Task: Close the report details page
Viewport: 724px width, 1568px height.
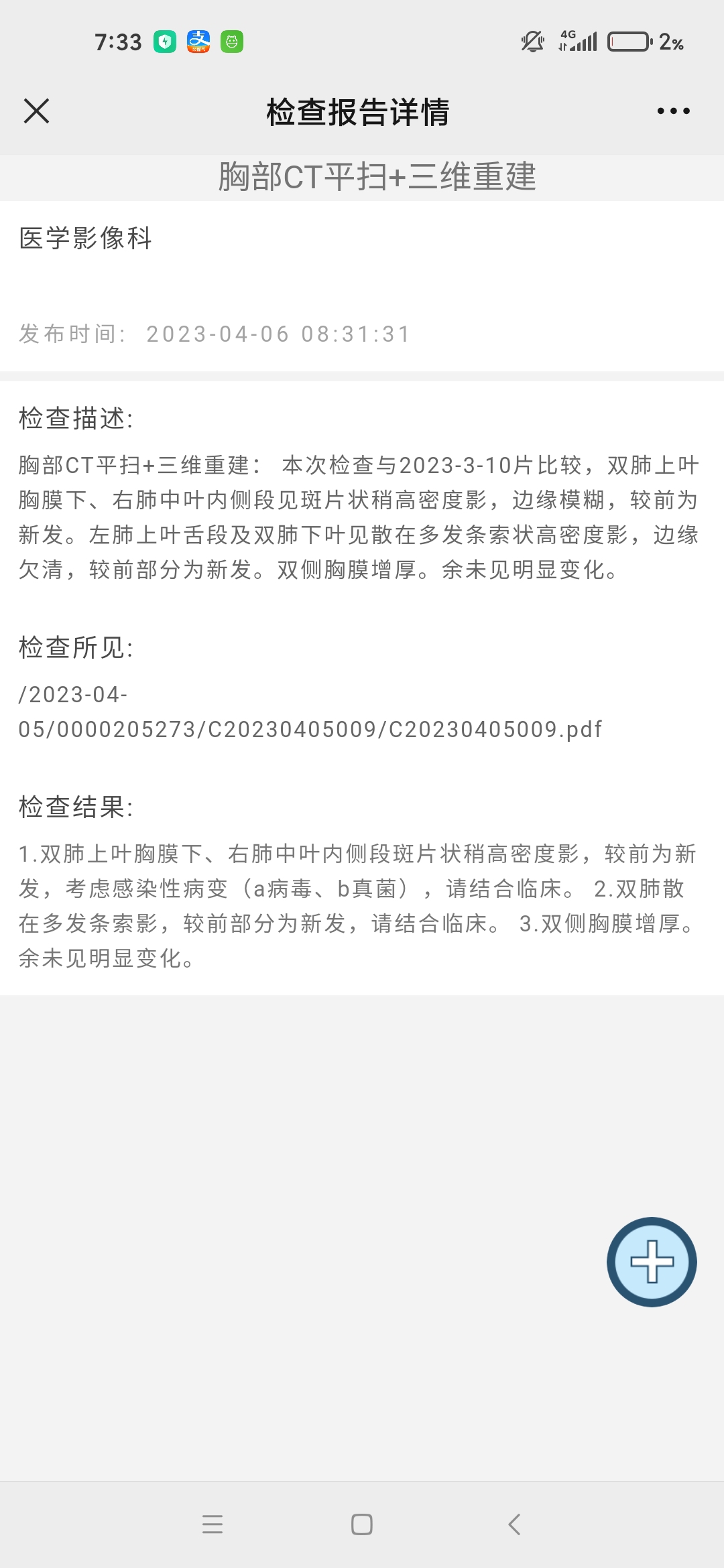Action: (x=36, y=111)
